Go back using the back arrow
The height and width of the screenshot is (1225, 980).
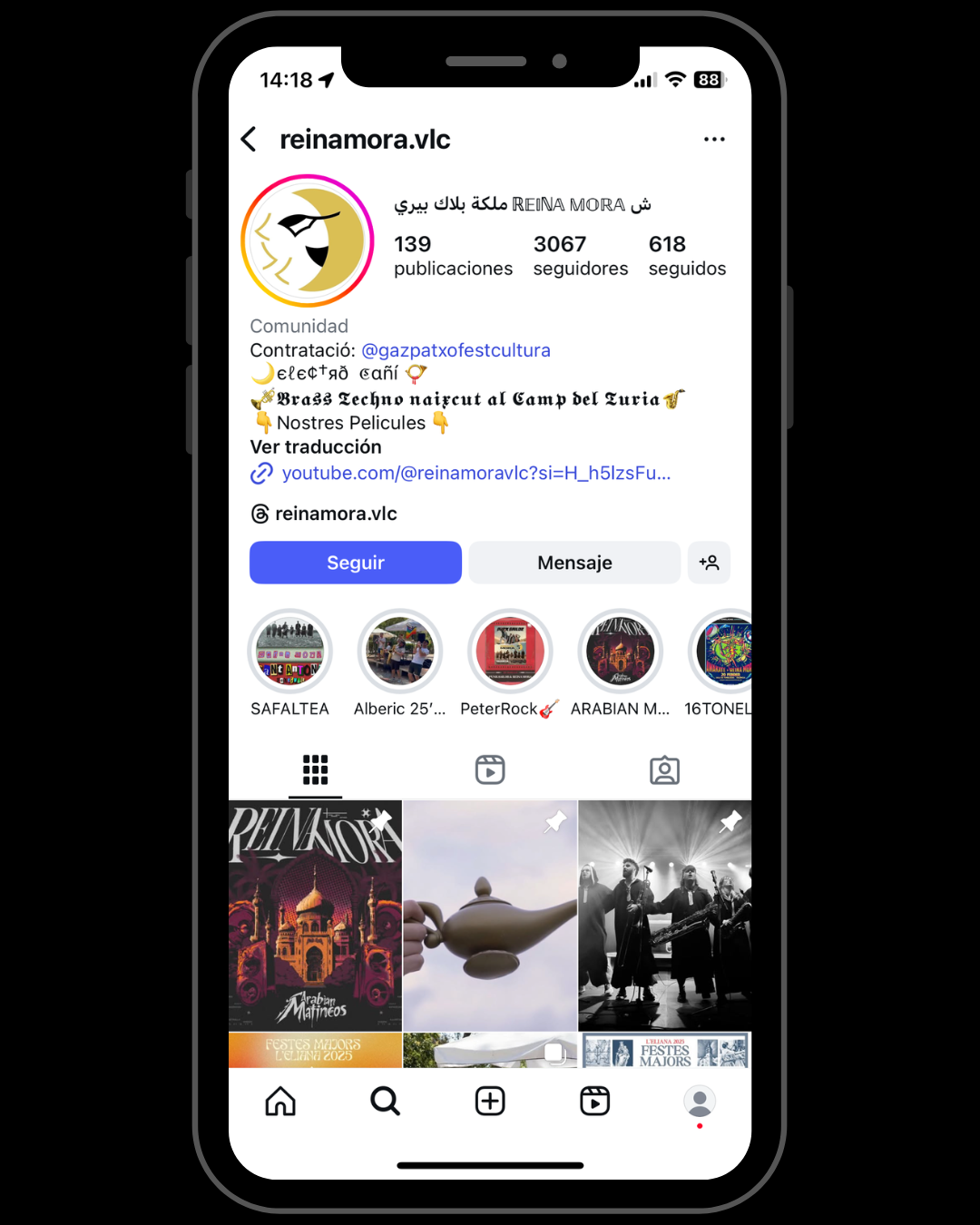click(250, 140)
